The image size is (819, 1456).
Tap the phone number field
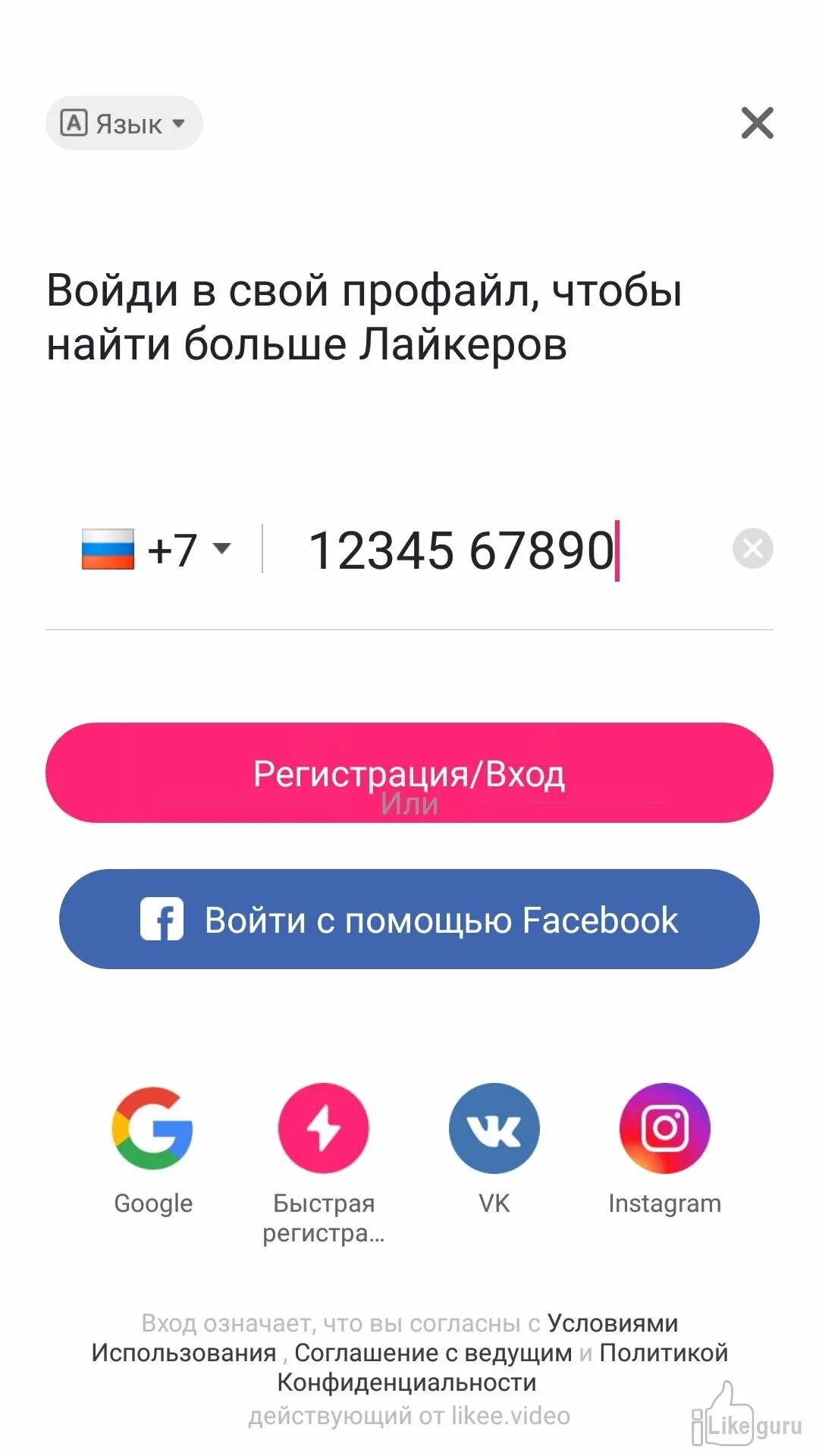pyautogui.click(x=493, y=550)
